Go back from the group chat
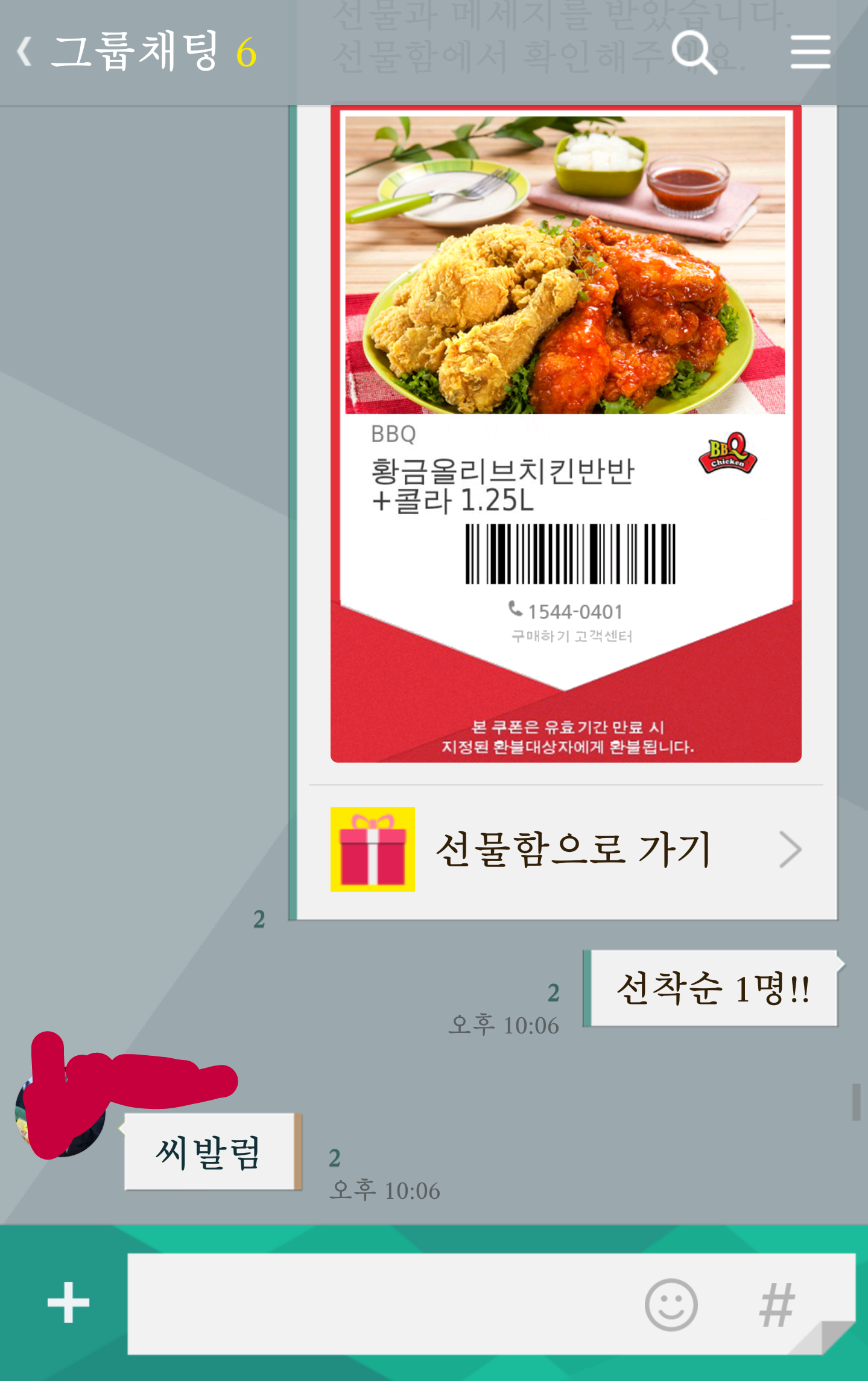868x1381 pixels. pos(25,52)
